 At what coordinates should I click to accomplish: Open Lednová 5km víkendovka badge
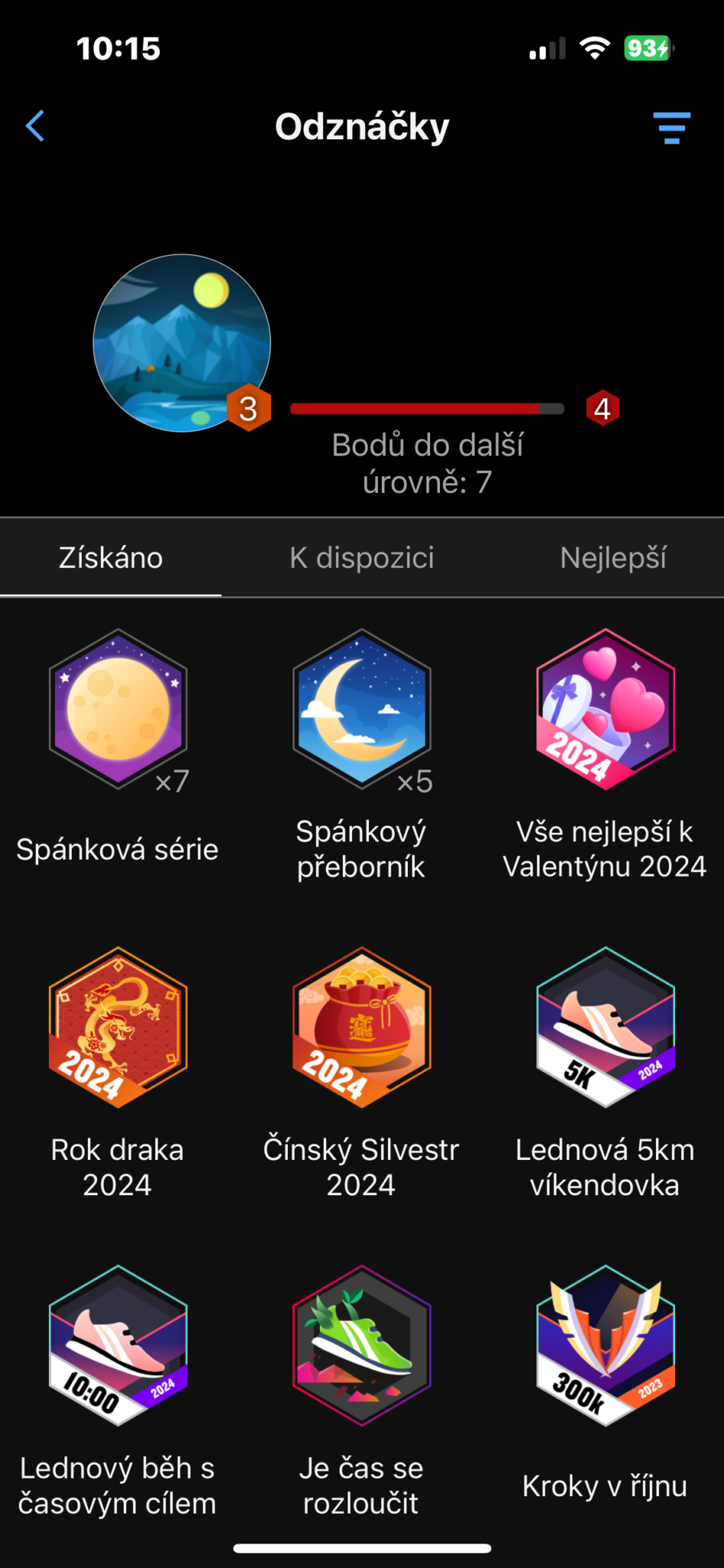click(605, 1027)
